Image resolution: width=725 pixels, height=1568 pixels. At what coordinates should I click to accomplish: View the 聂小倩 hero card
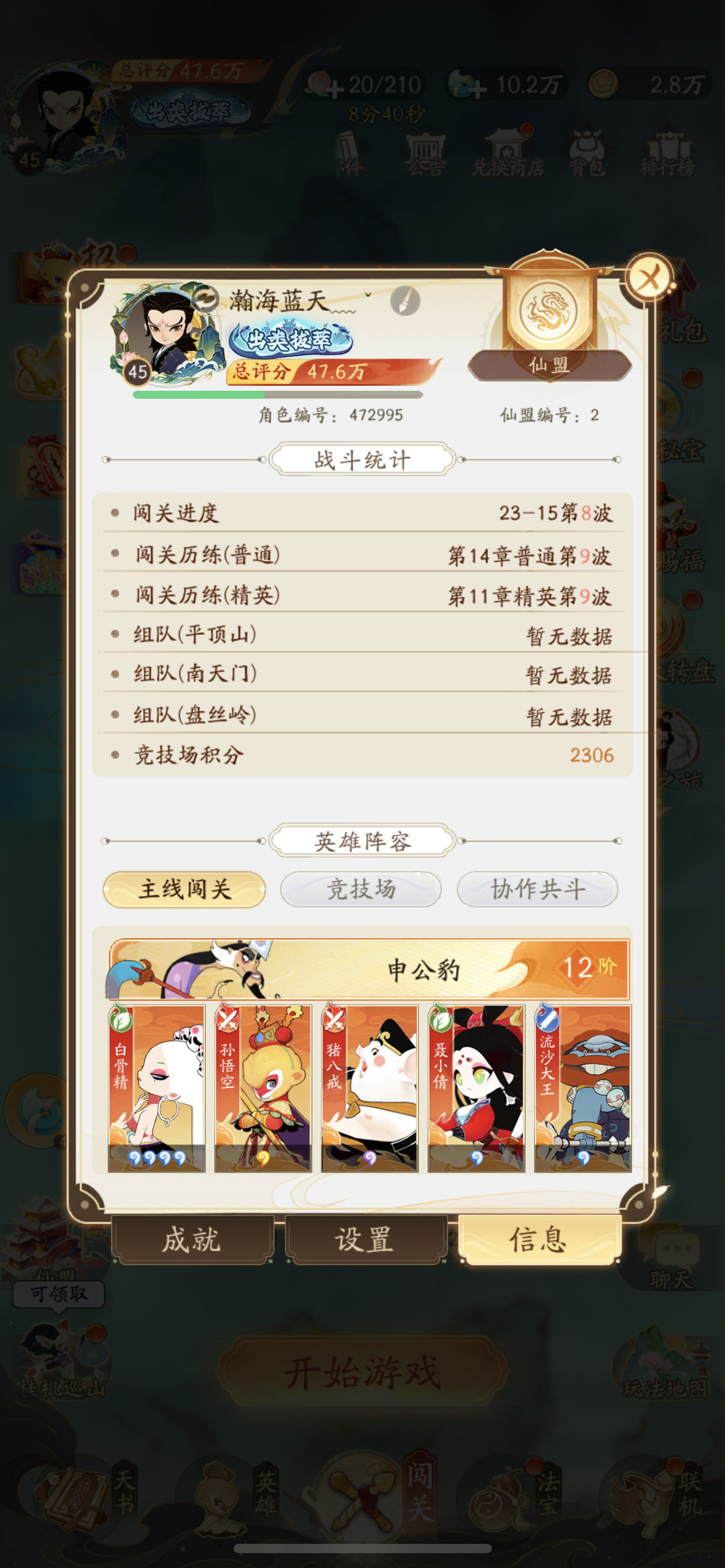477,1088
